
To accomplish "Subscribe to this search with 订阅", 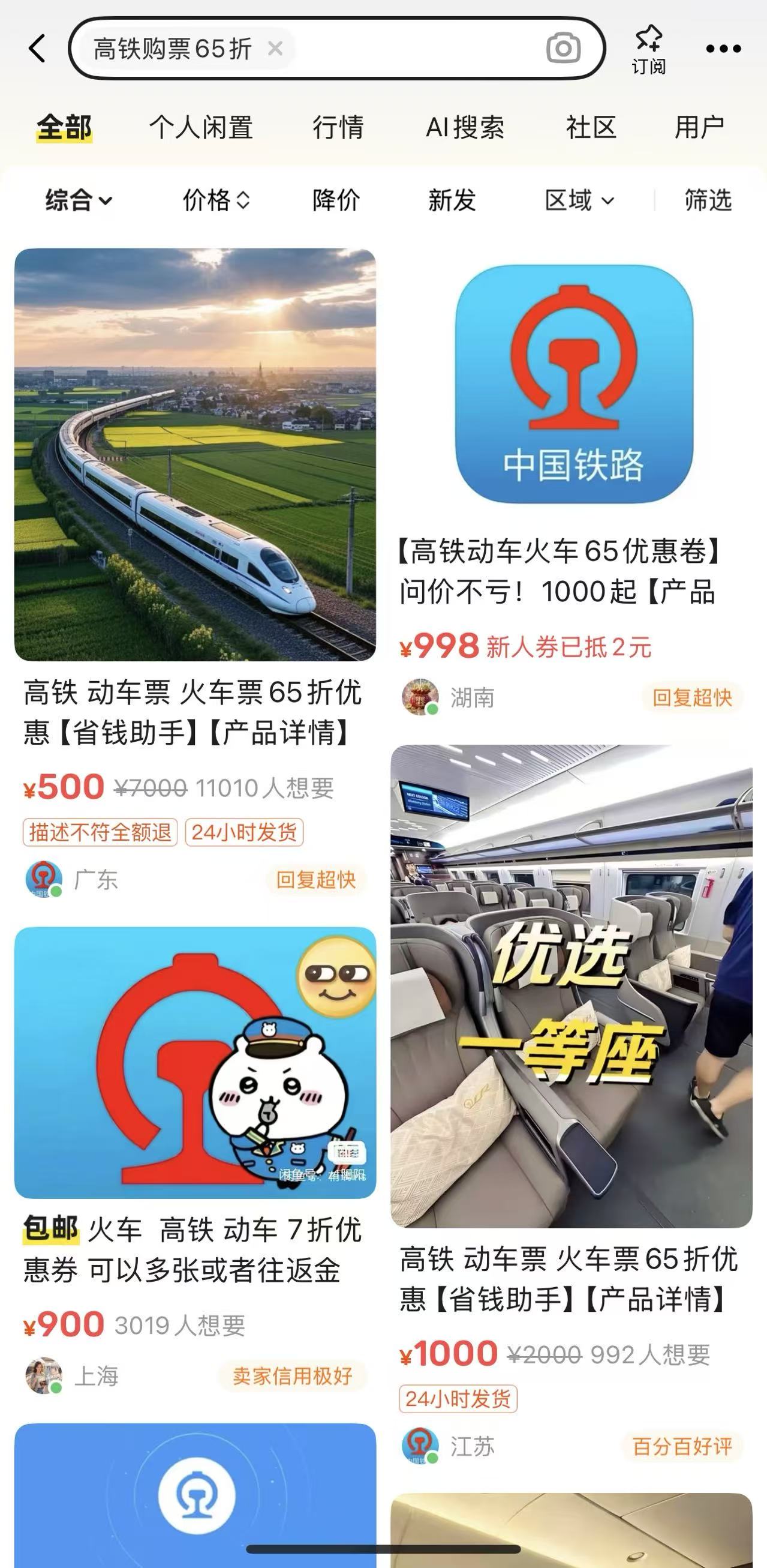I will pos(648,49).
